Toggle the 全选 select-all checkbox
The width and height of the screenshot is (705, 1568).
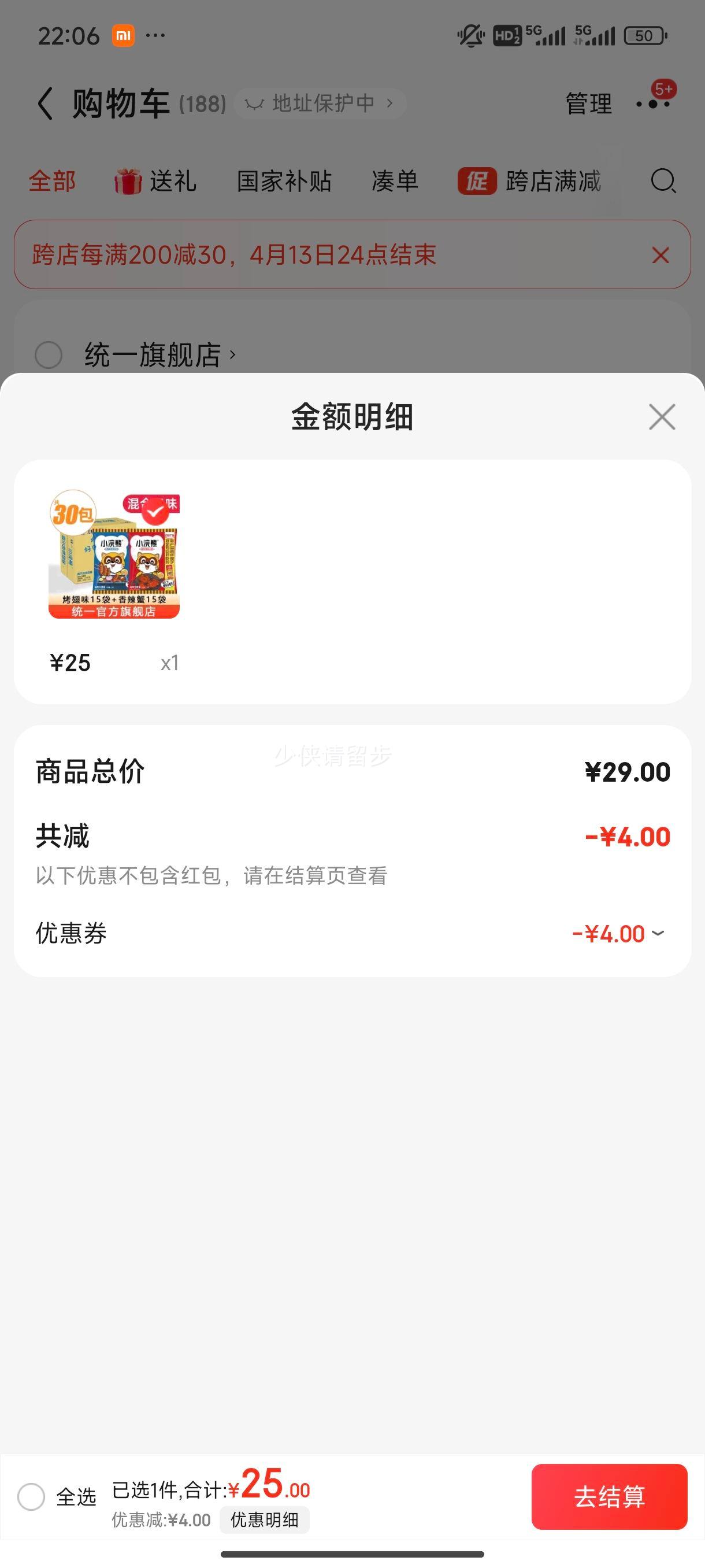tap(31, 1496)
